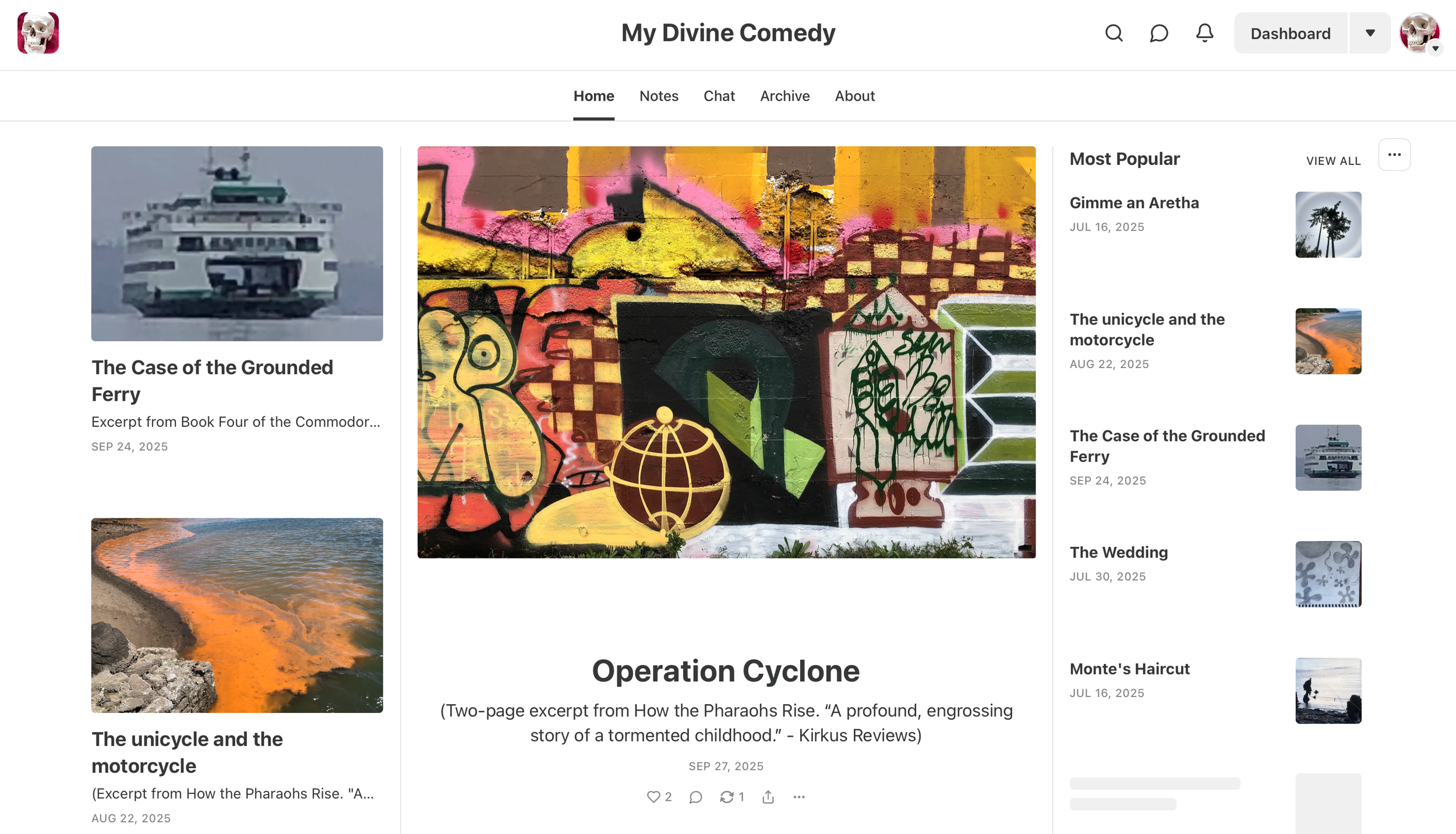The width and height of the screenshot is (1456, 834).
Task: Restack the Operation Cyclone post
Action: coord(731,797)
